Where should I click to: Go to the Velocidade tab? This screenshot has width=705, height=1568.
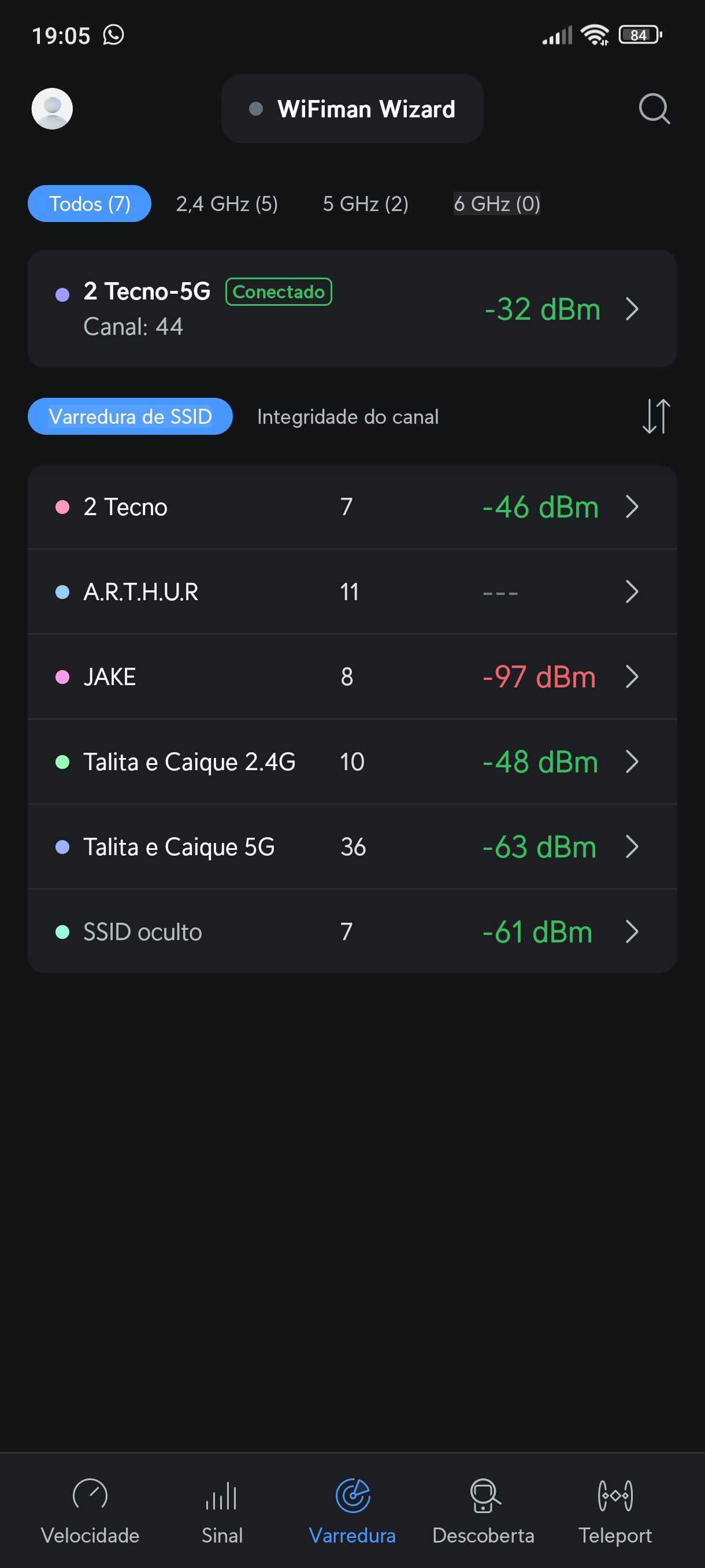coord(90,1510)
